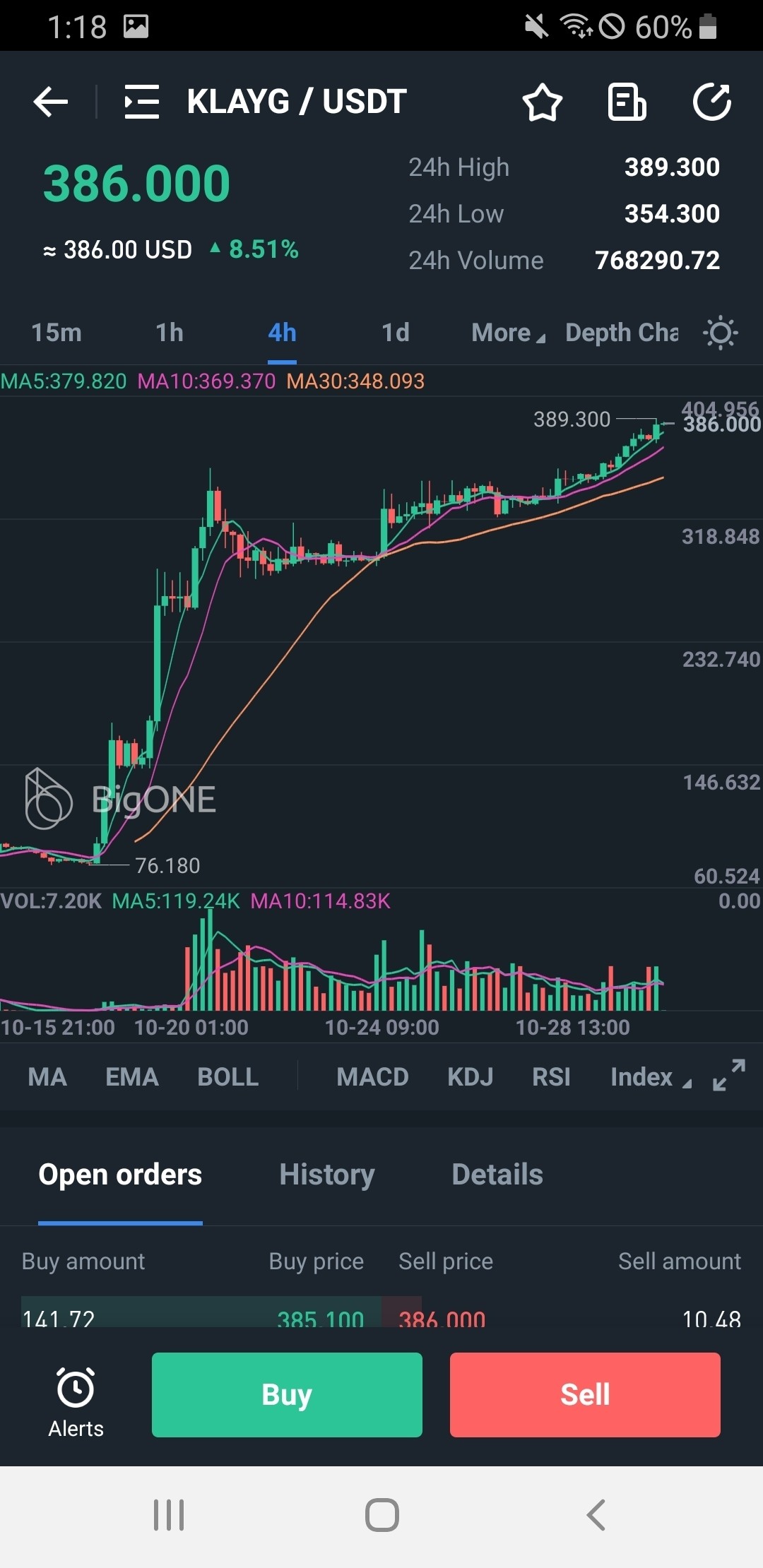Switch to the History tab
The width and height of the screenshot is (763, 1568).
click(x=327, y=1175)
